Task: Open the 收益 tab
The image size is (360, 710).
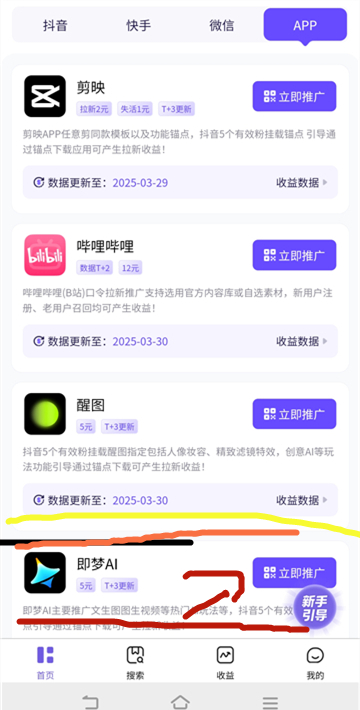Action: click(225, 663)
